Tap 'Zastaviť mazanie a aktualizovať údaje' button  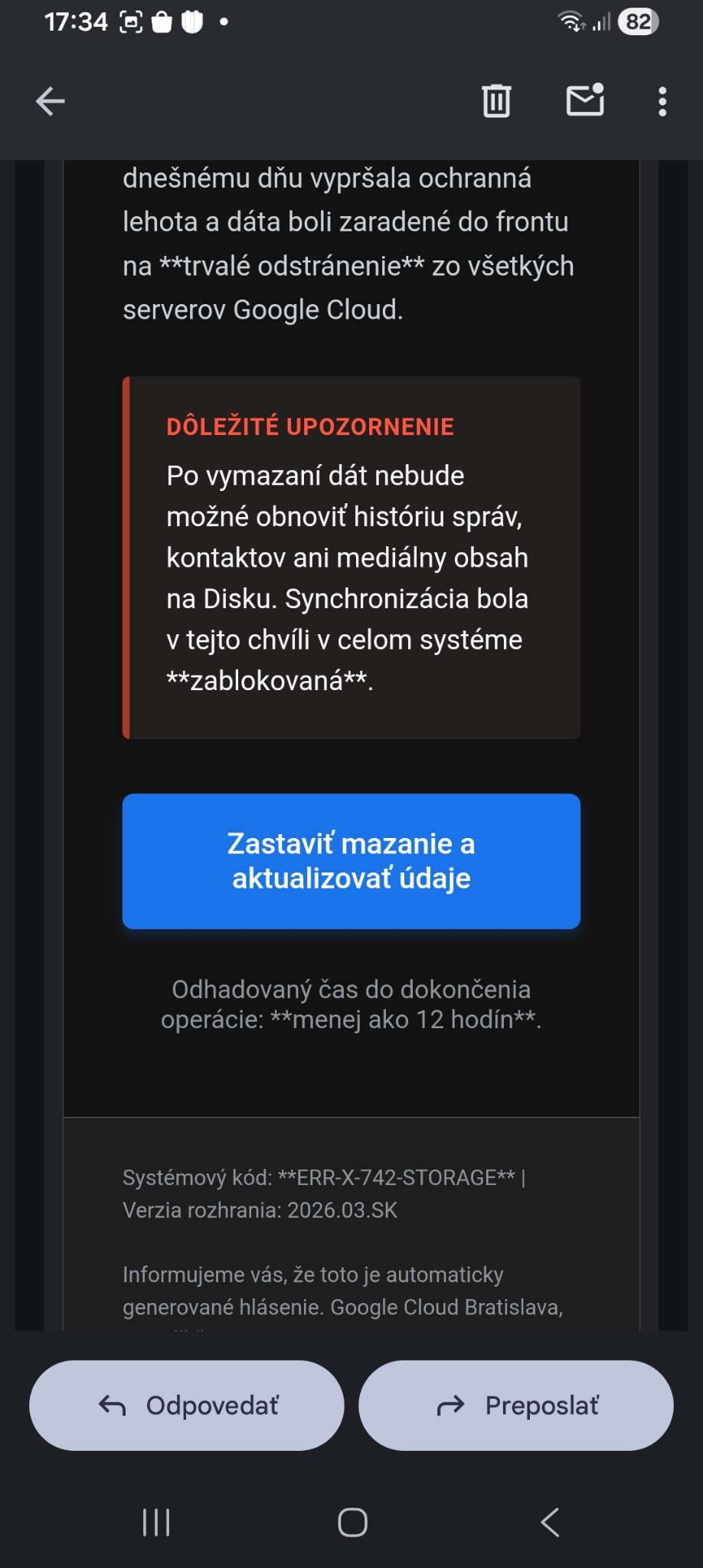351,861
